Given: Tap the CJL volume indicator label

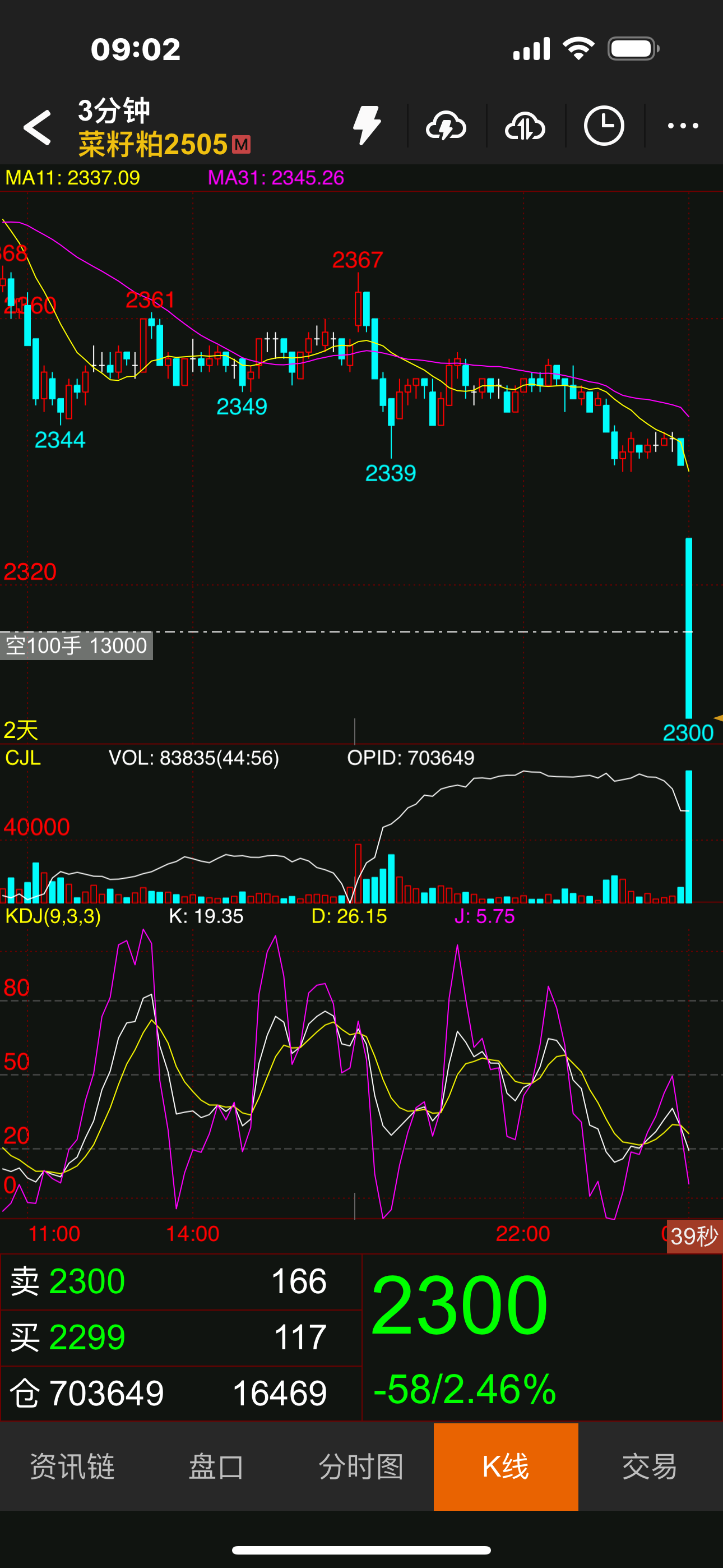Looking at the screenshot, I should coord(22,758).
